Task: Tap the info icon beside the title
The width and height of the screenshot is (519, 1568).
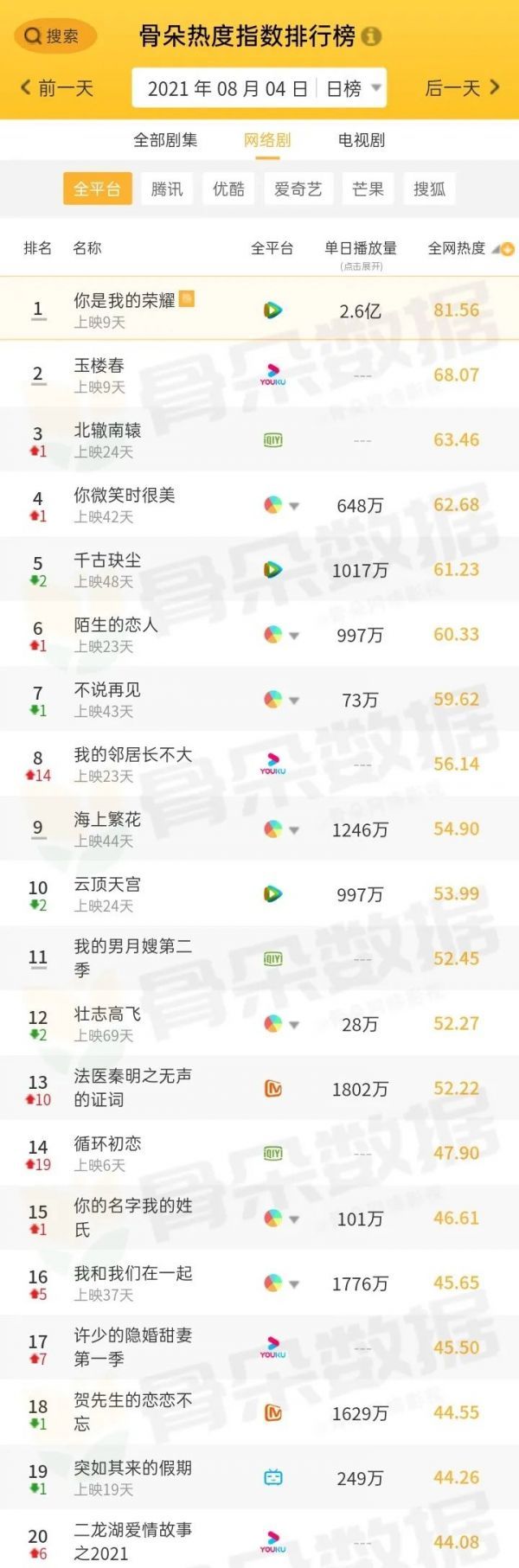Action: tap(371, 36)
